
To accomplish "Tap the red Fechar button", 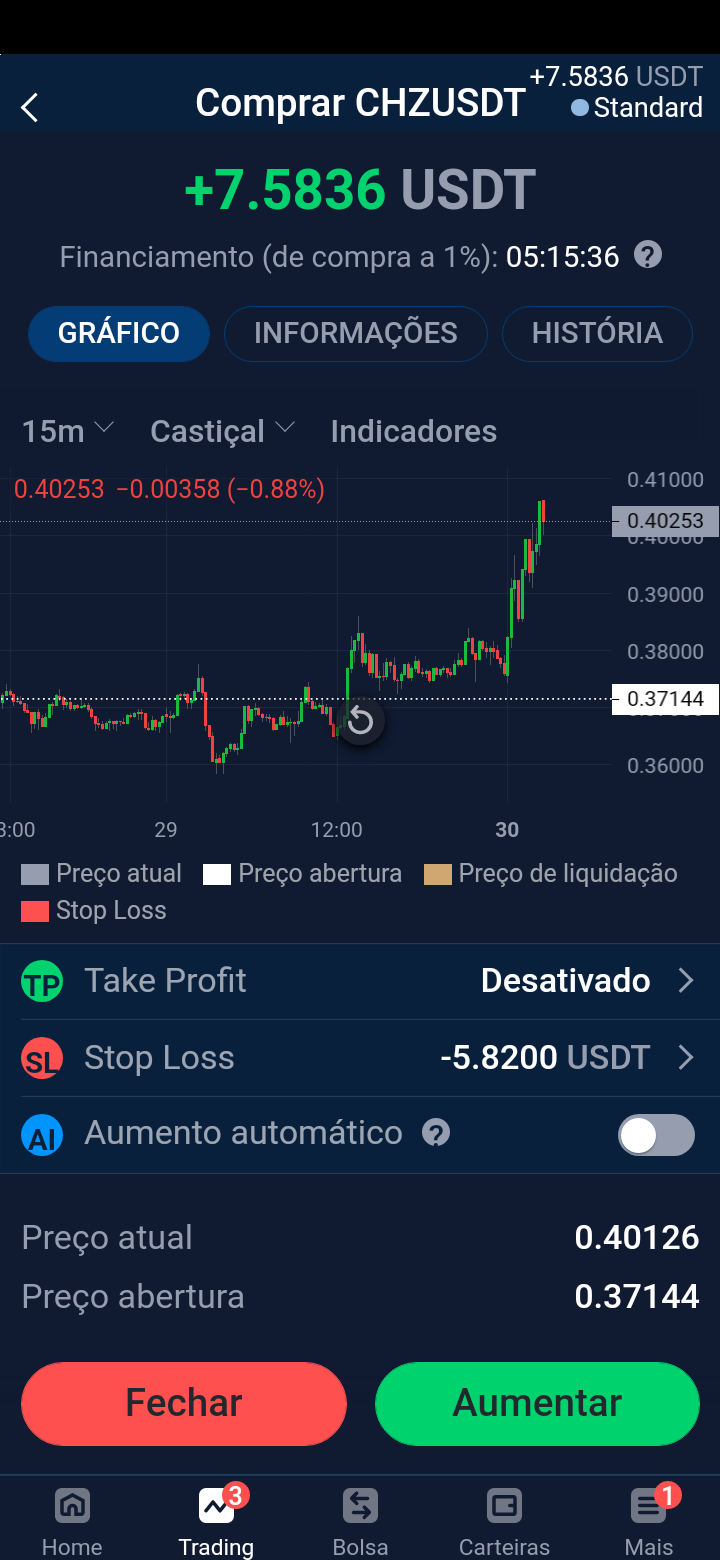I will click(184, 1403).
